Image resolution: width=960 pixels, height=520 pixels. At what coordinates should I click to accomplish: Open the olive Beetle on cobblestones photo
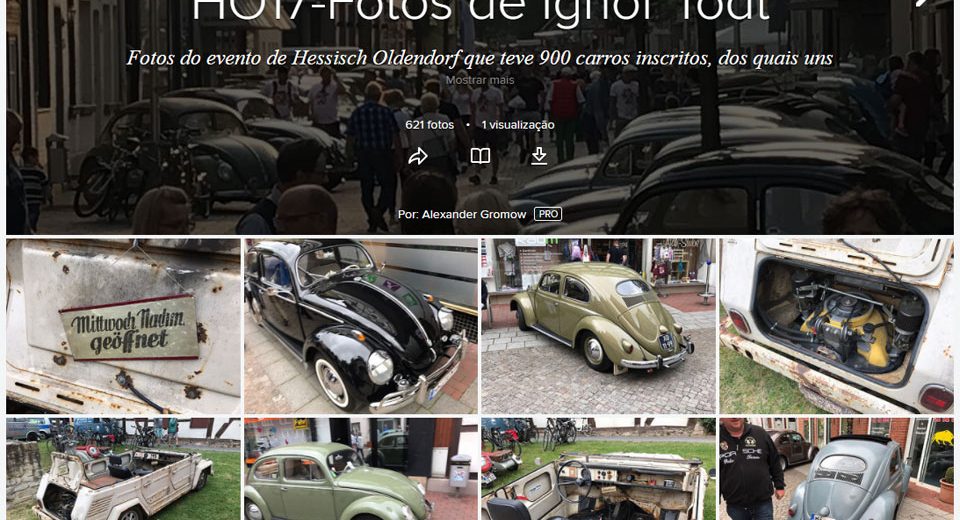[598, 326]
